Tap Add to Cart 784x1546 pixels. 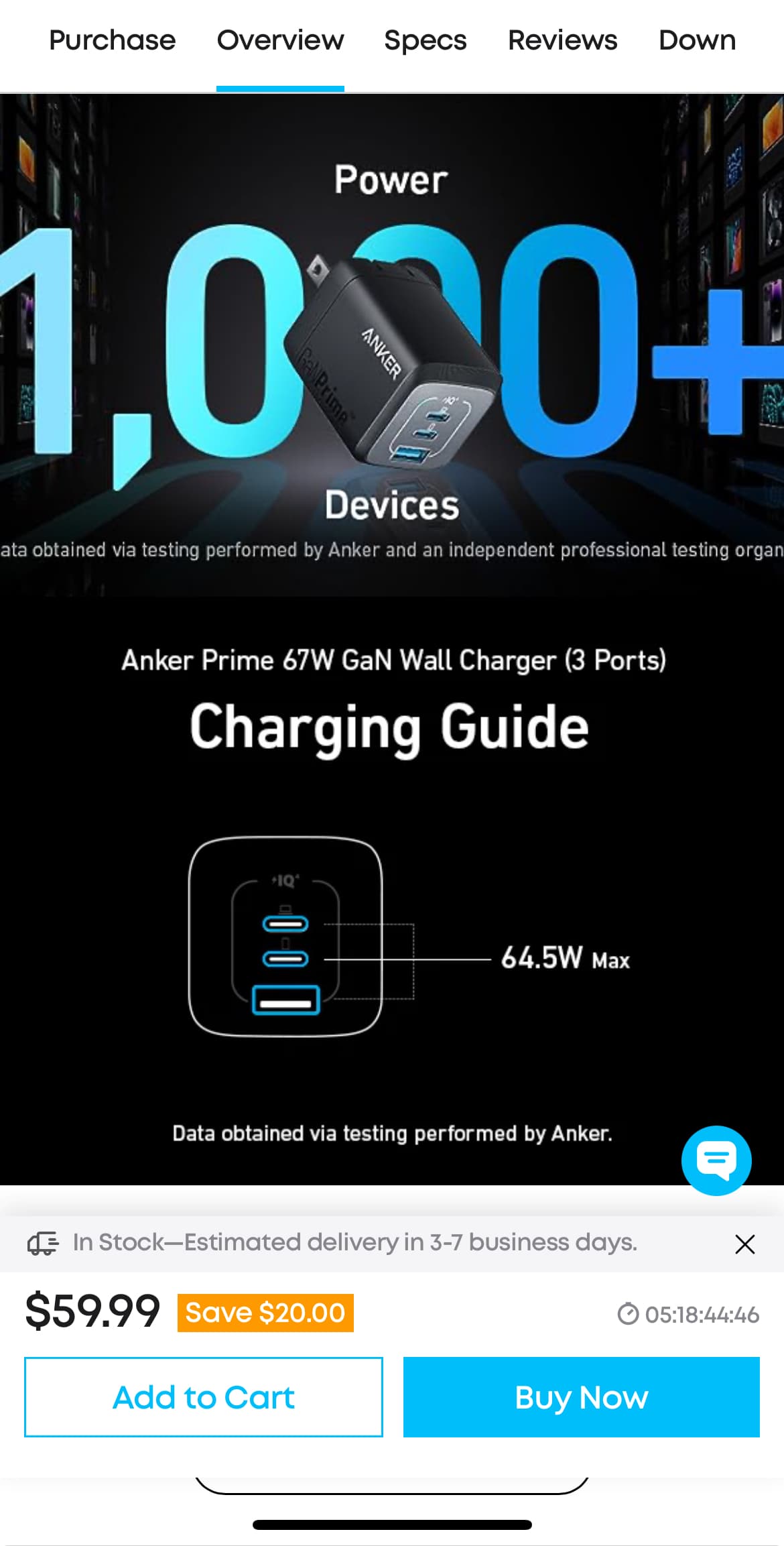click(204, 1397)
